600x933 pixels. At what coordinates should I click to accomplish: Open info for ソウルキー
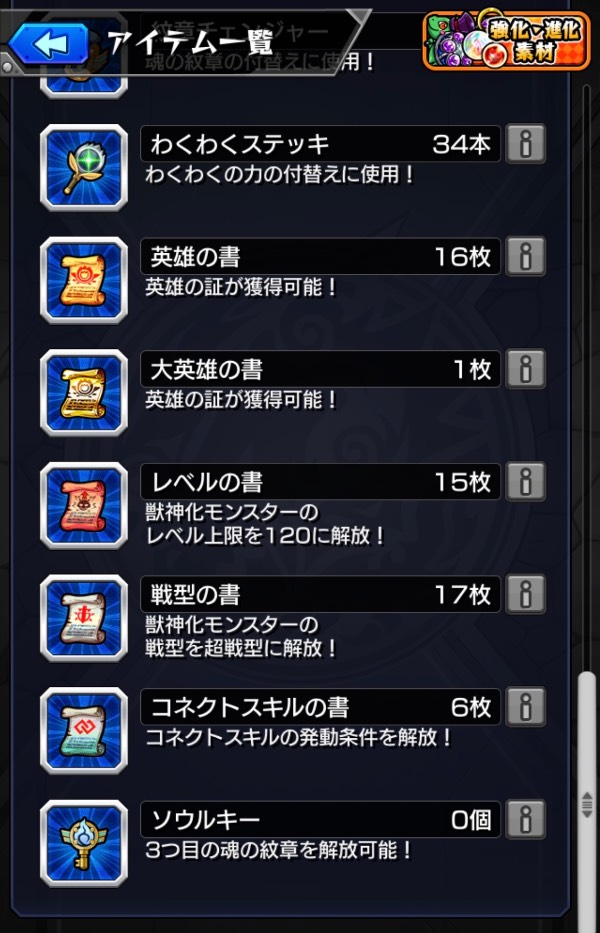coord(525,820)
